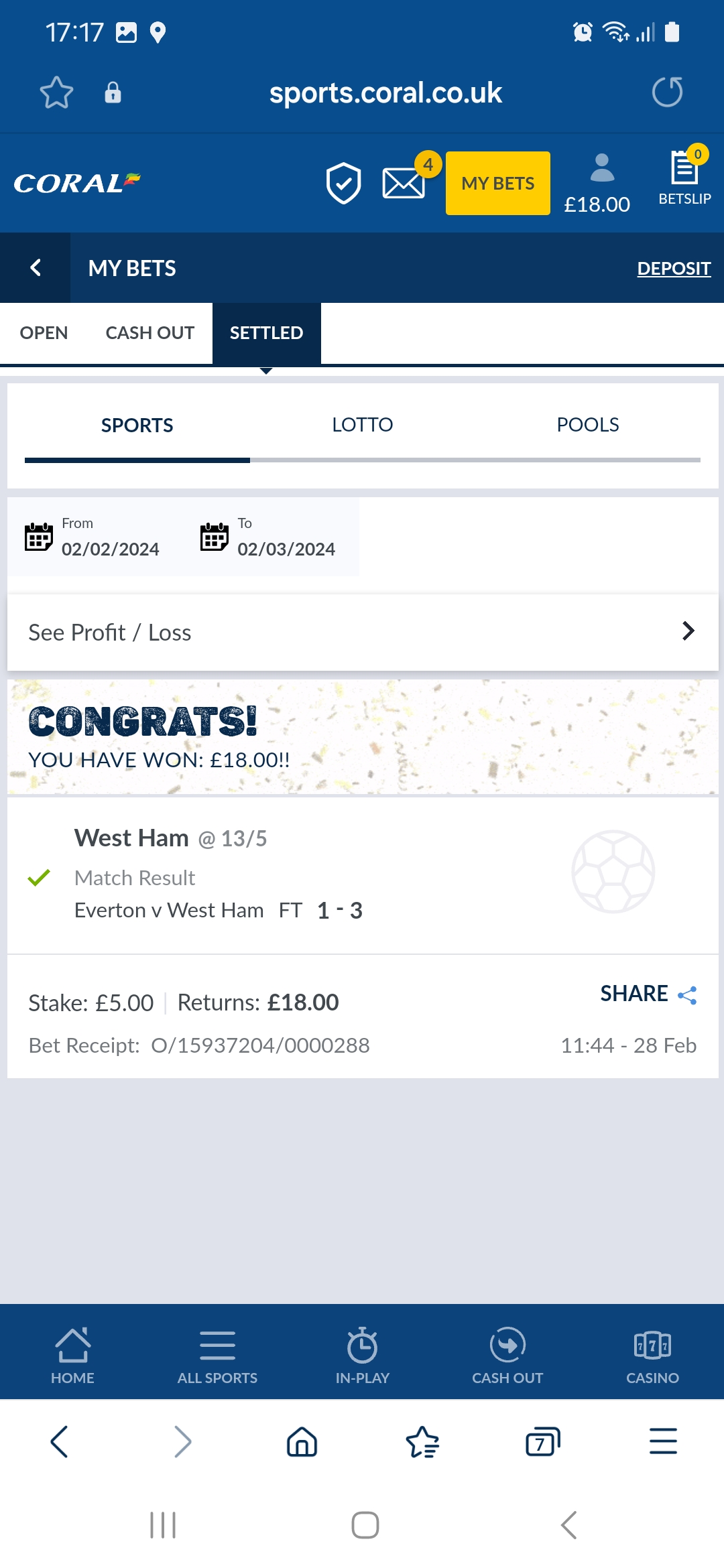Open the Betslip

(684, 179)
